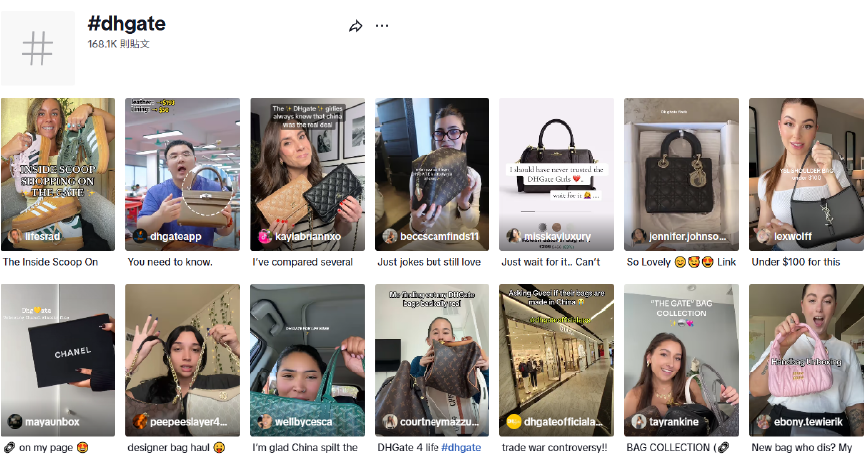Share the #dhgate hashtag page
This screenshot has height=464, width=867.
[x=355, y=26]
